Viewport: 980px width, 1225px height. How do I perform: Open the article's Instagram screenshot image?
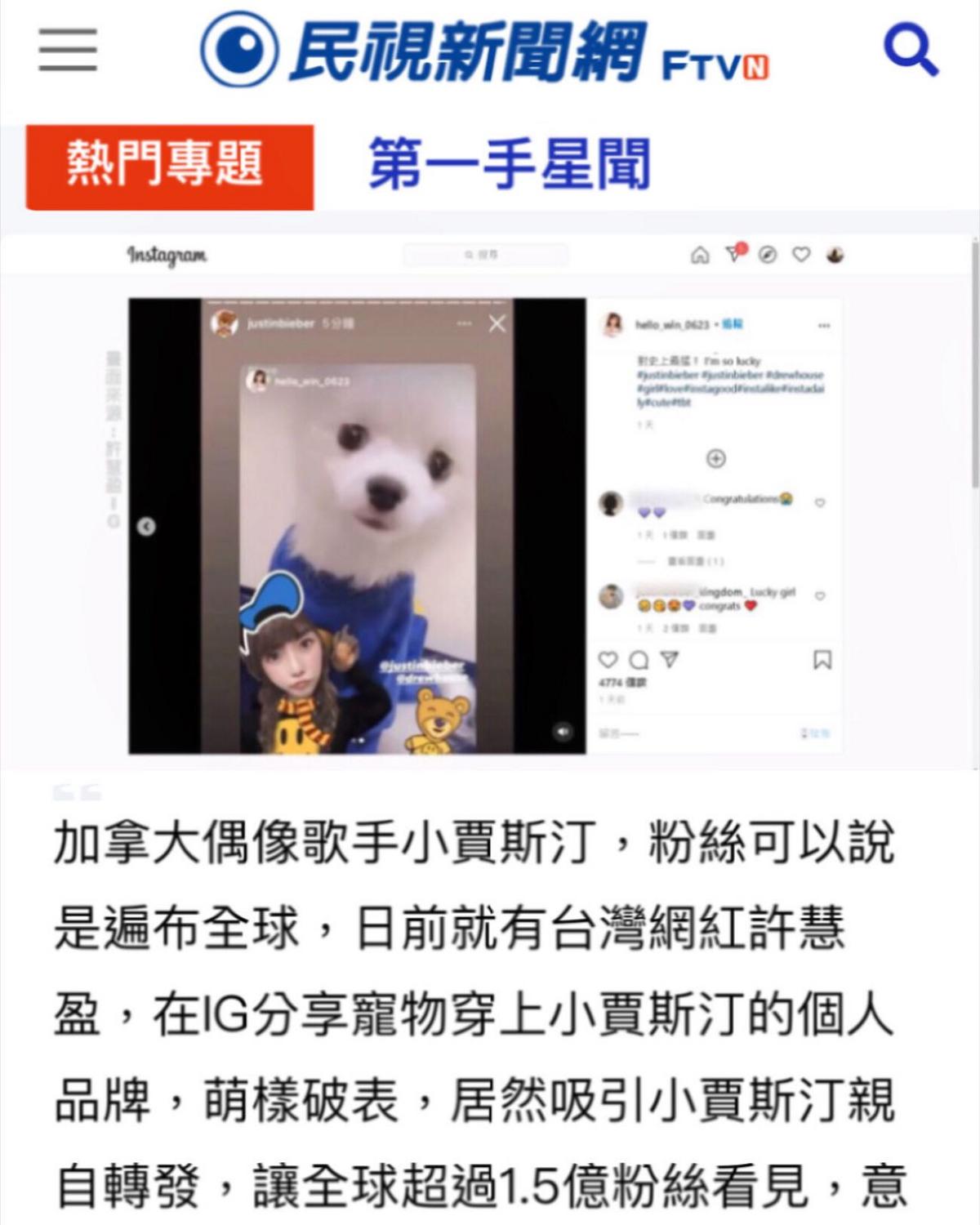[x=488, y=502]
